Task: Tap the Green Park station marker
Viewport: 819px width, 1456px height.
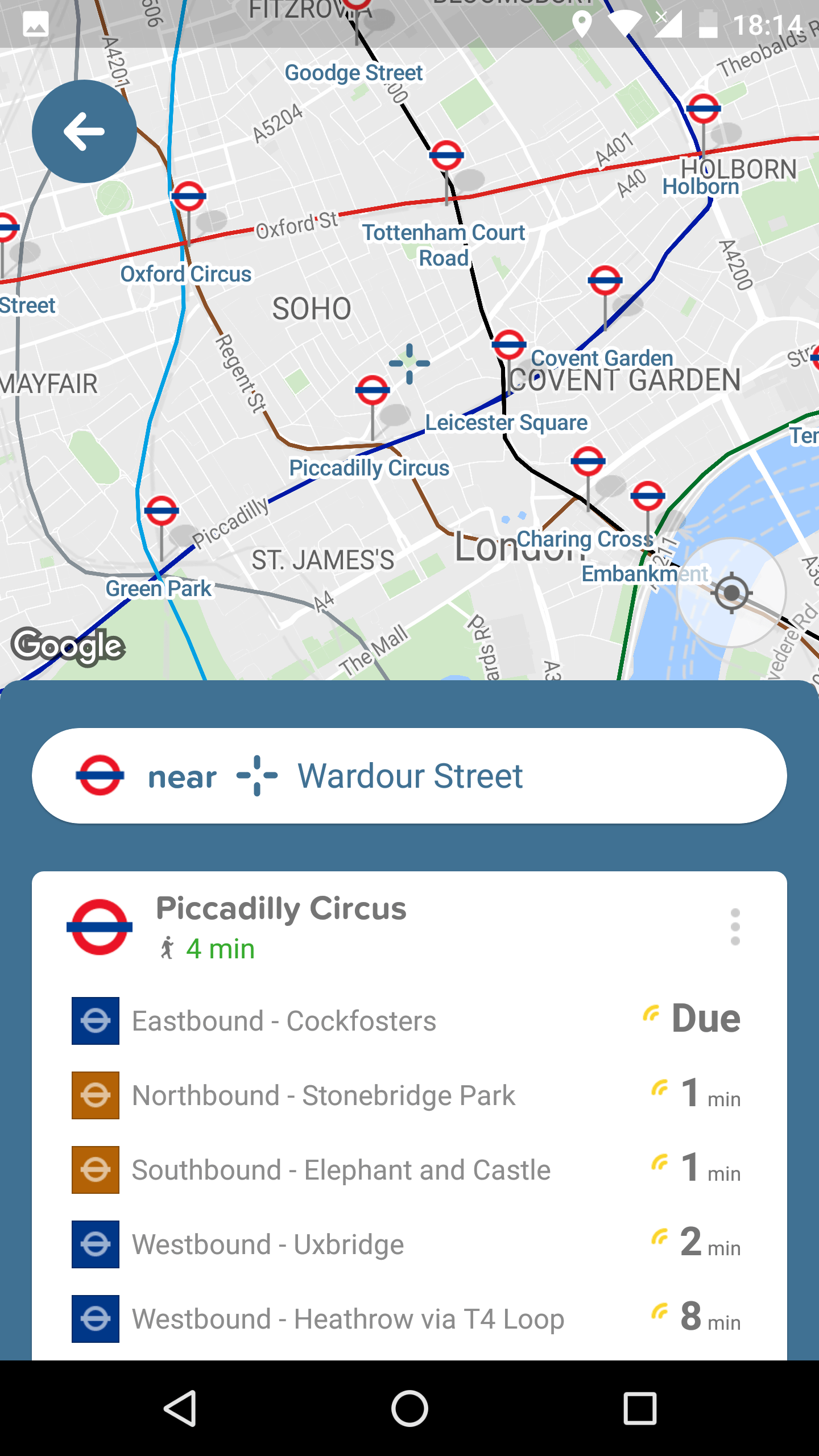Action: [162, 511]
